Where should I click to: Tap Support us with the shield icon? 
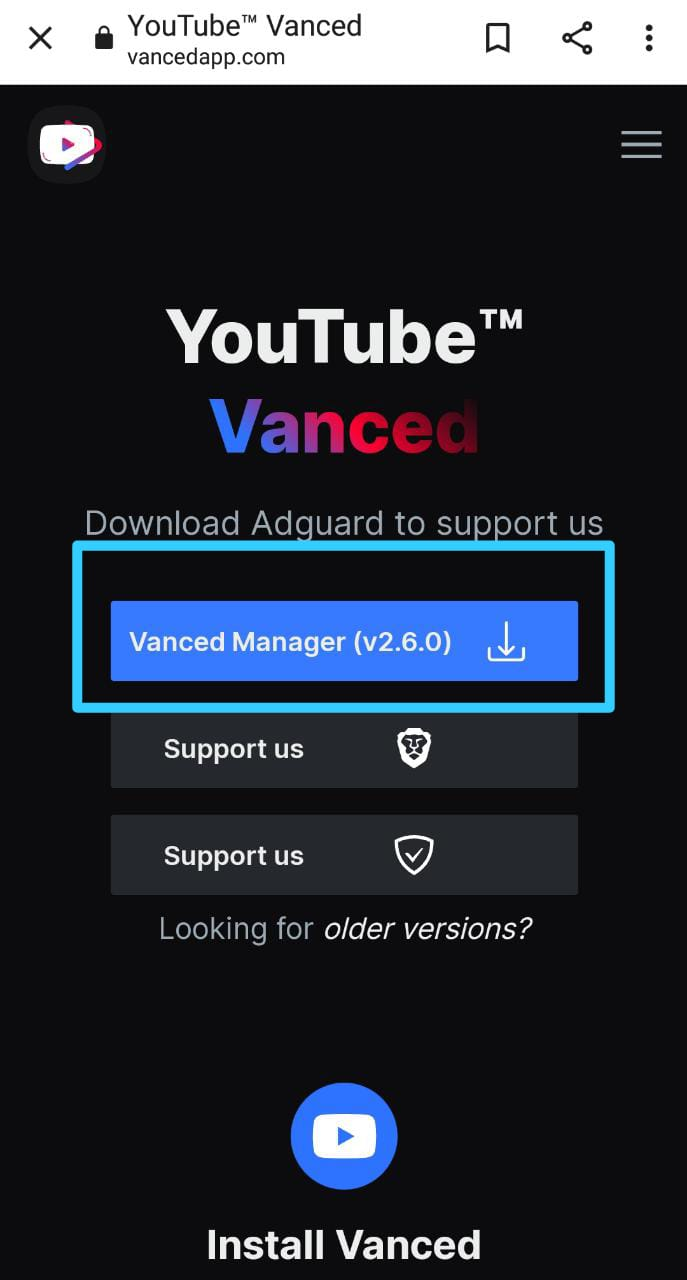pyautogui.click(x=344, y=856)
